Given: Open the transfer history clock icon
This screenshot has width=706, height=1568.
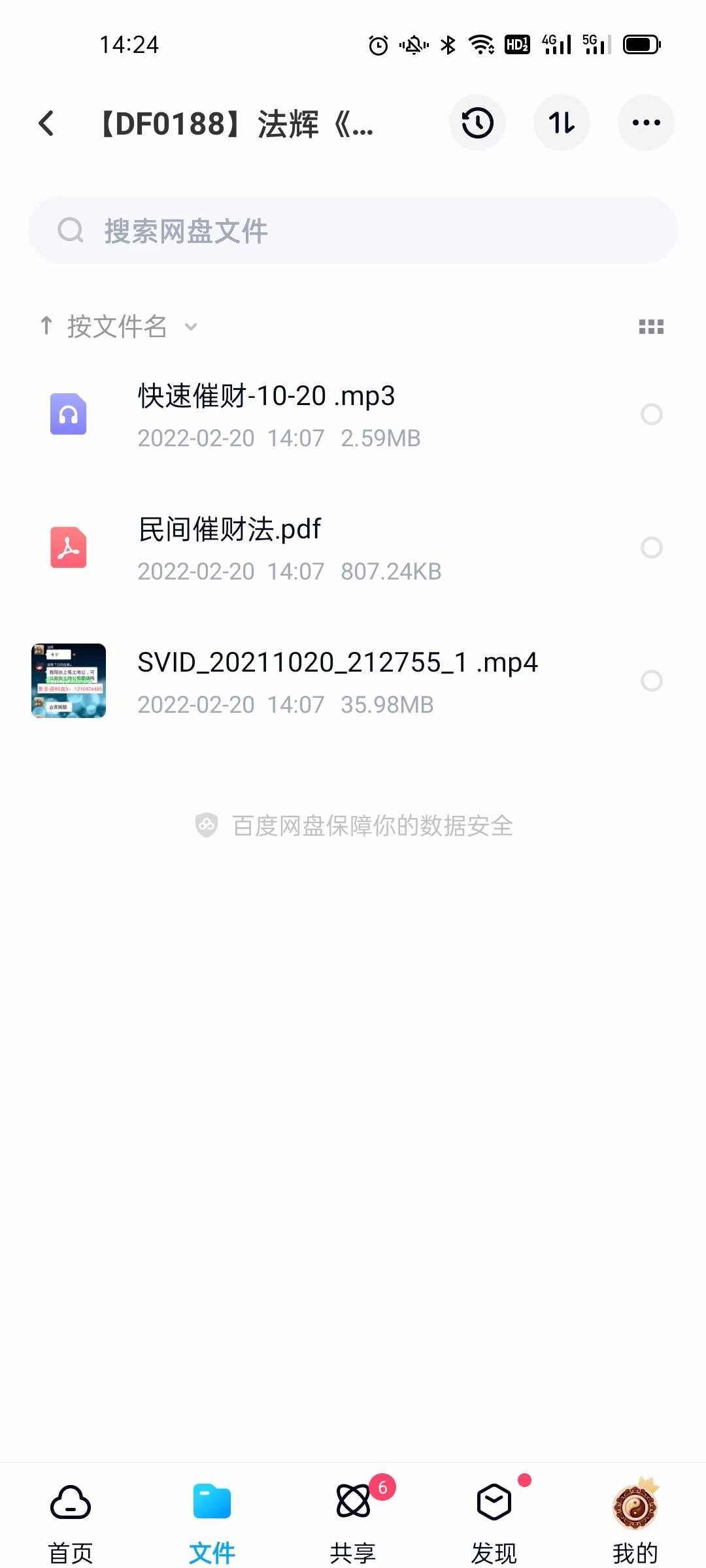Looking at the screenshot, I should [477, 122].
